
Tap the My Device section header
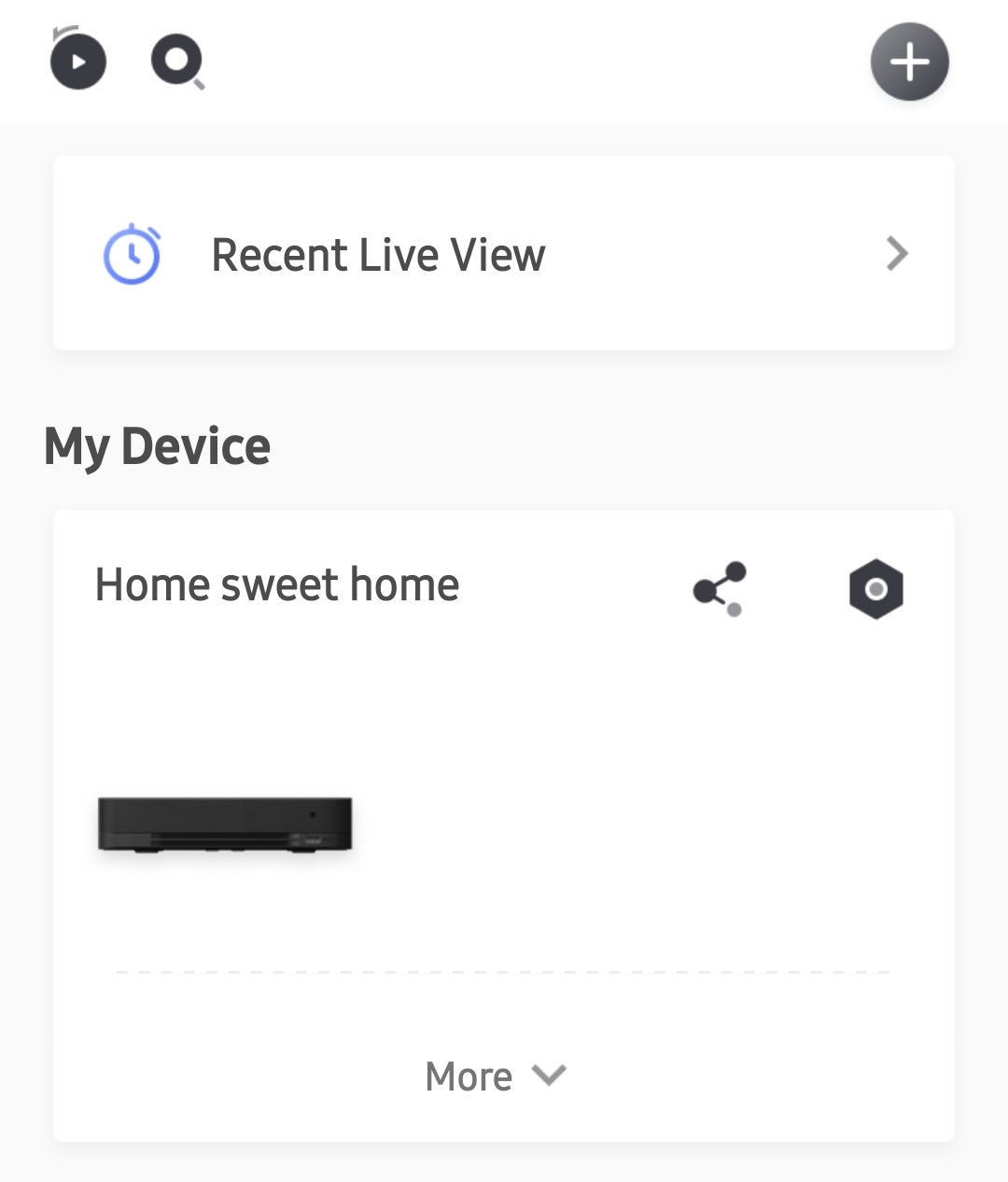coord(156,445)
